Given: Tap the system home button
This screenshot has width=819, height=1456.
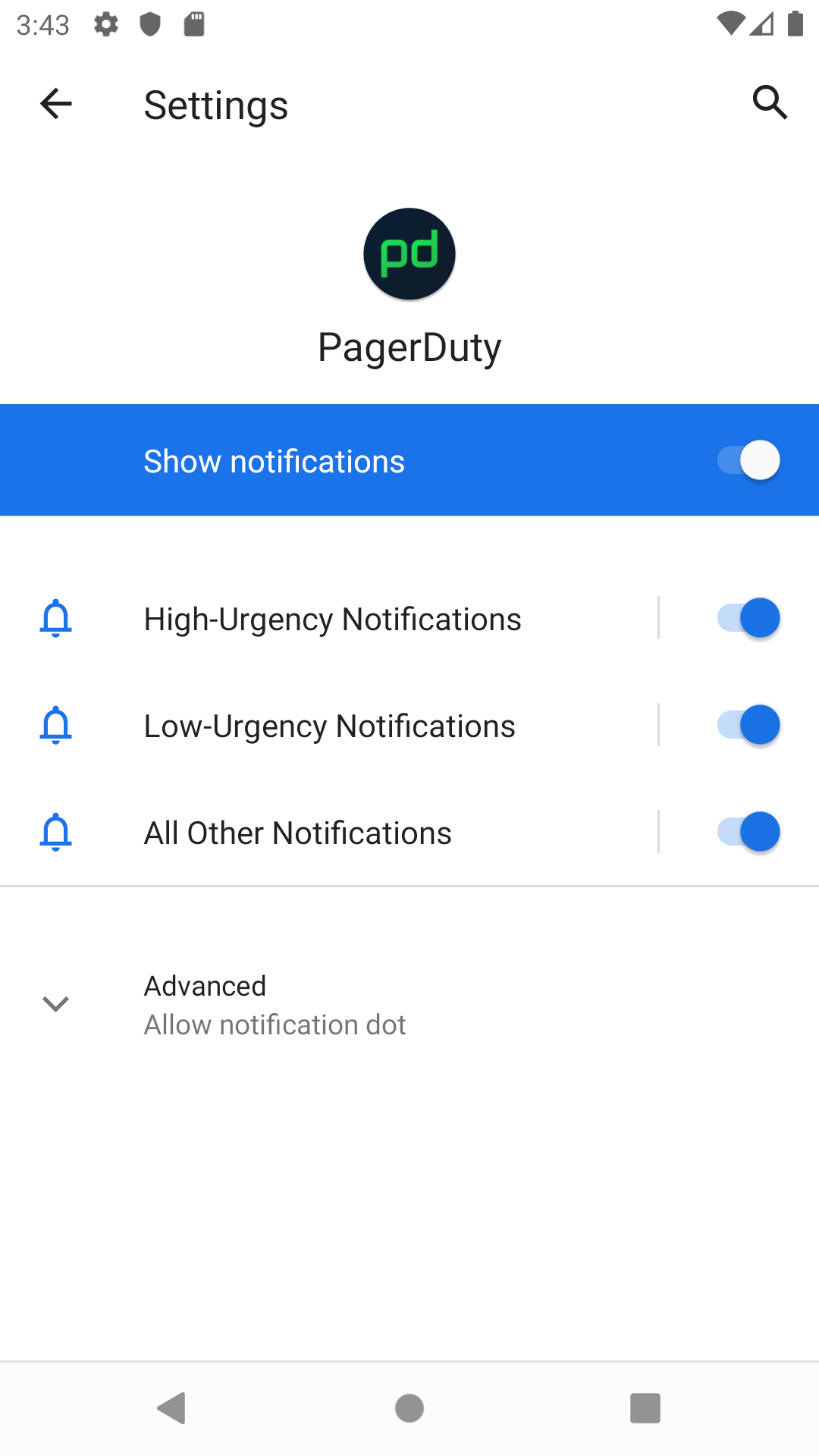Looking at the screenshot, I should click(x=409, y=1408).
